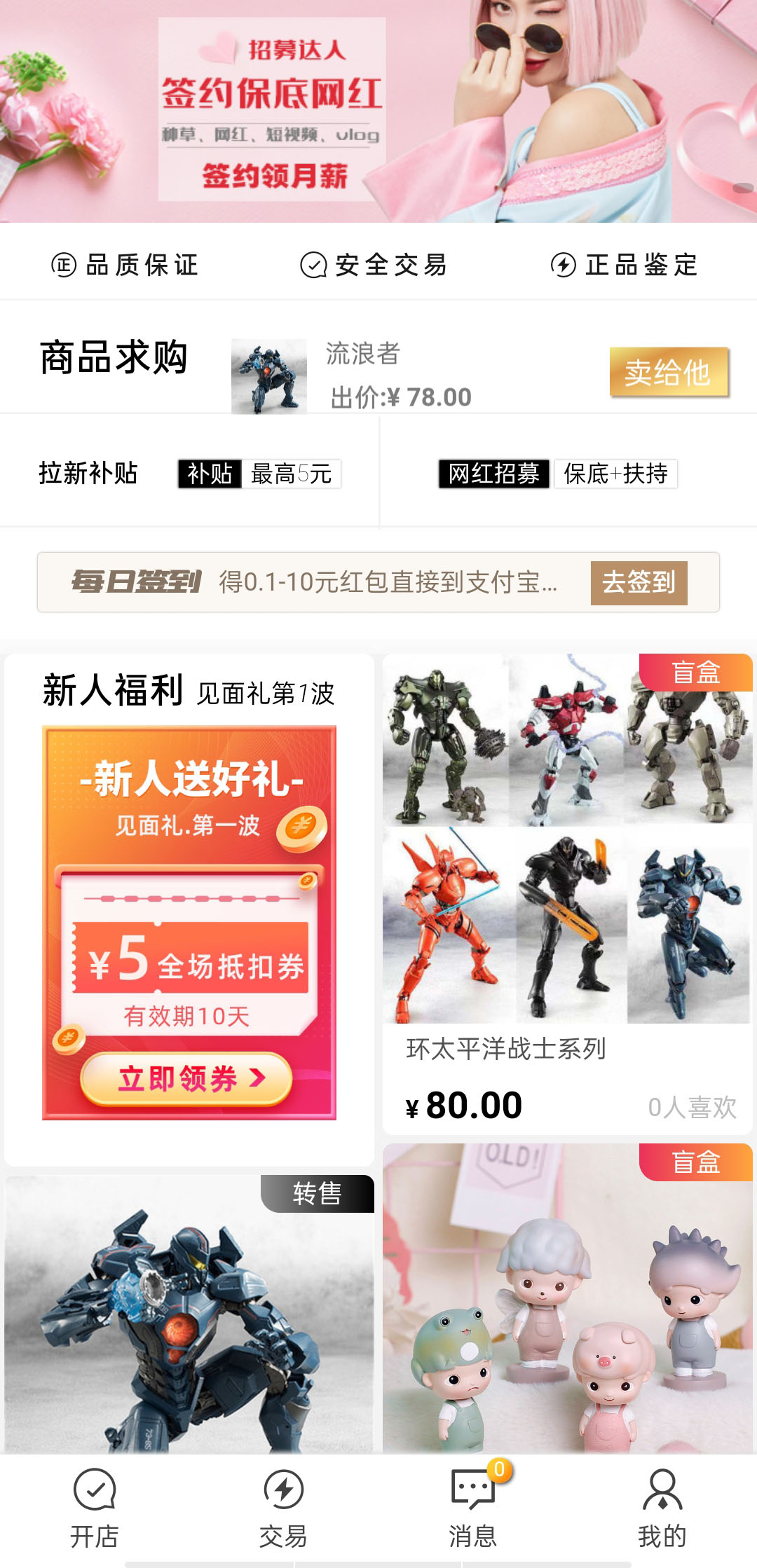Open 拉新补贴 subsidy offer
757x1568 pixels.
tap(189, 474)
